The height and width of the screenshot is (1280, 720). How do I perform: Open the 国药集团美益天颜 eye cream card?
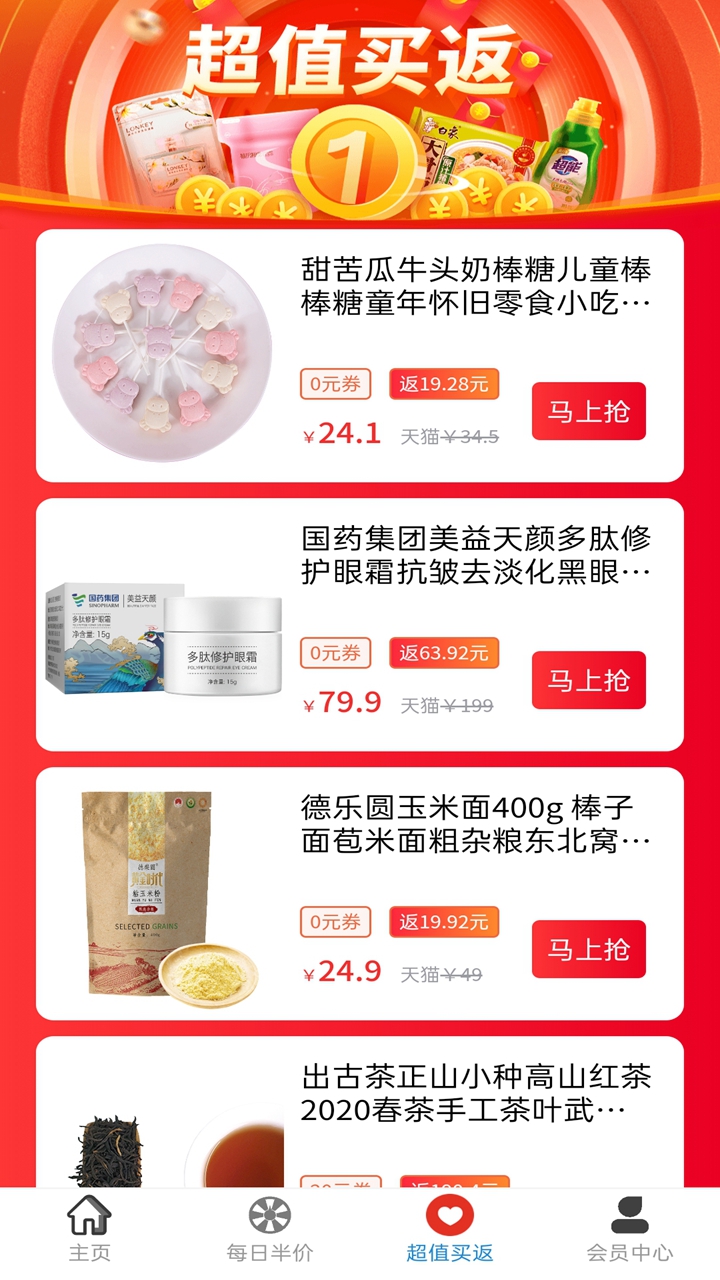(x=360, y=625)
